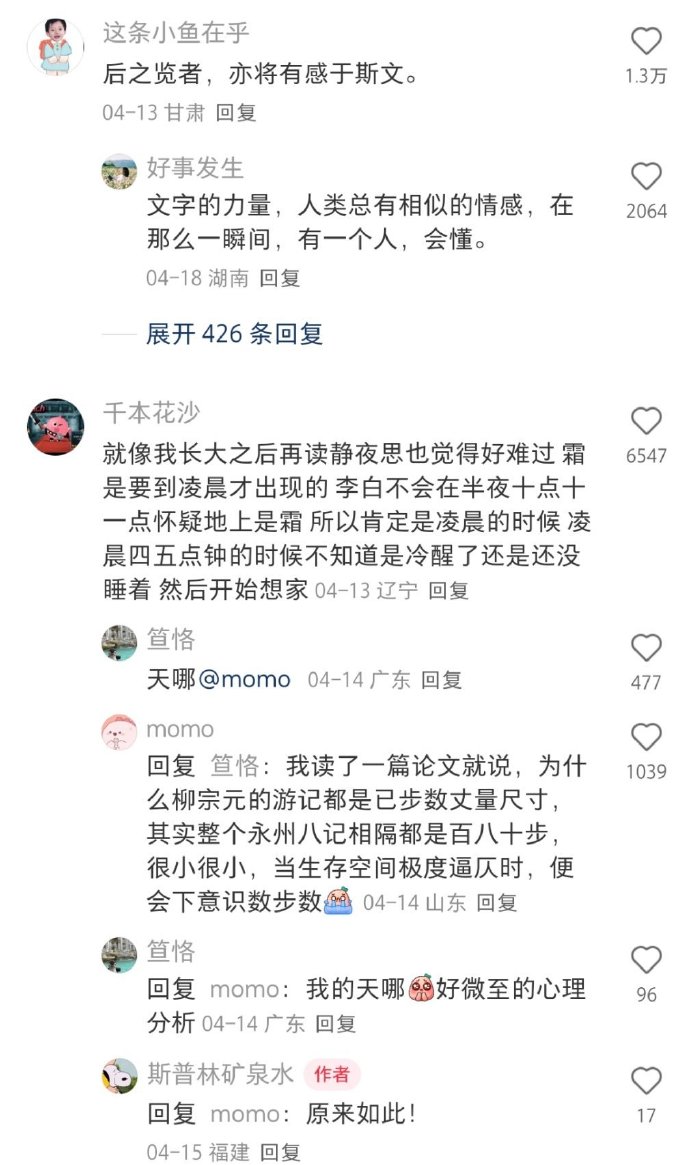
Task: Open 千本花沙's profile avatar
Action: pyautogui.click(x=55, y=427)
